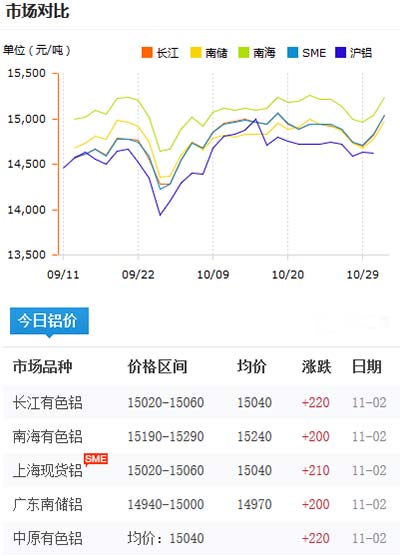Select the 今日铝价 tab
400x556 pixels.
[x=49, y=321]
